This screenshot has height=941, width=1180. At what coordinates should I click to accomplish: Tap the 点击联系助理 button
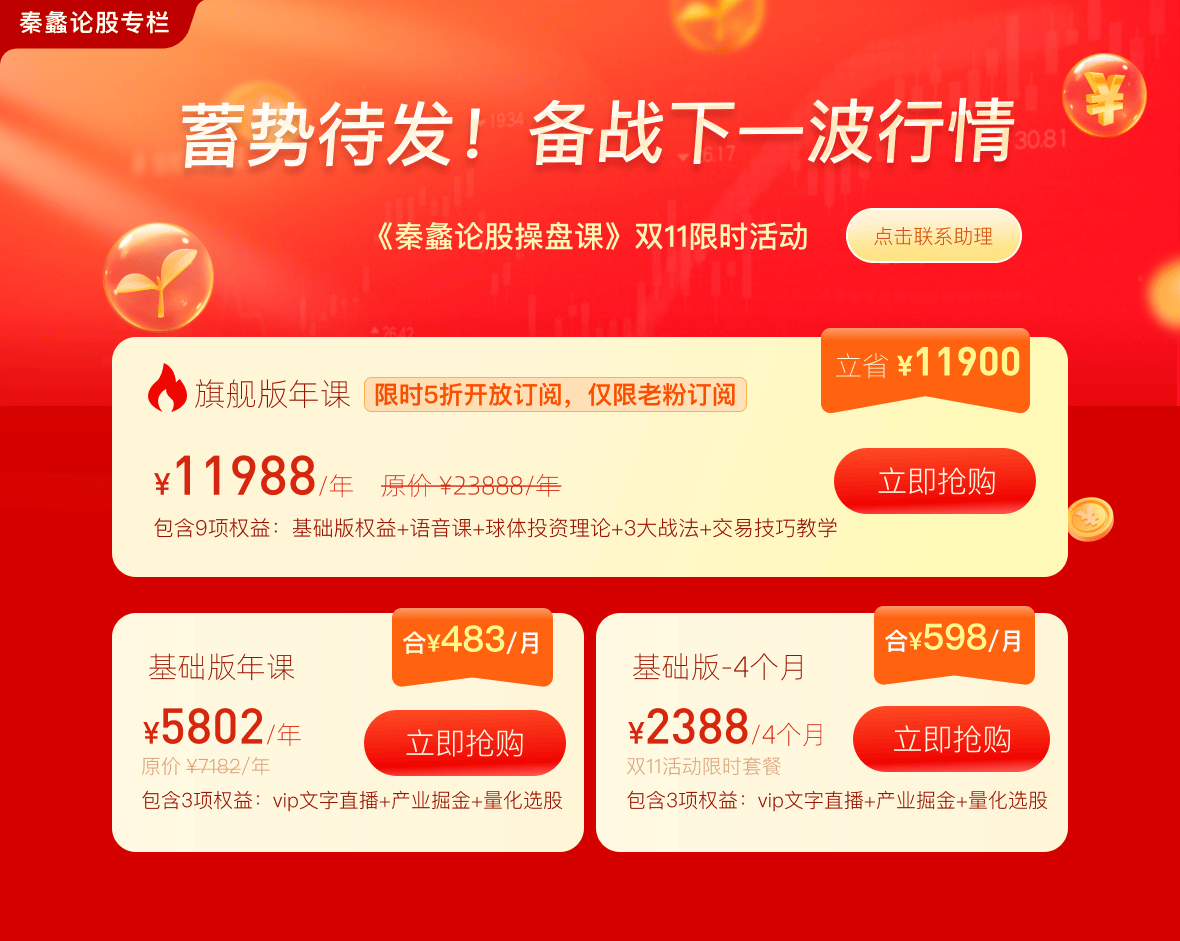click(933, 237)
